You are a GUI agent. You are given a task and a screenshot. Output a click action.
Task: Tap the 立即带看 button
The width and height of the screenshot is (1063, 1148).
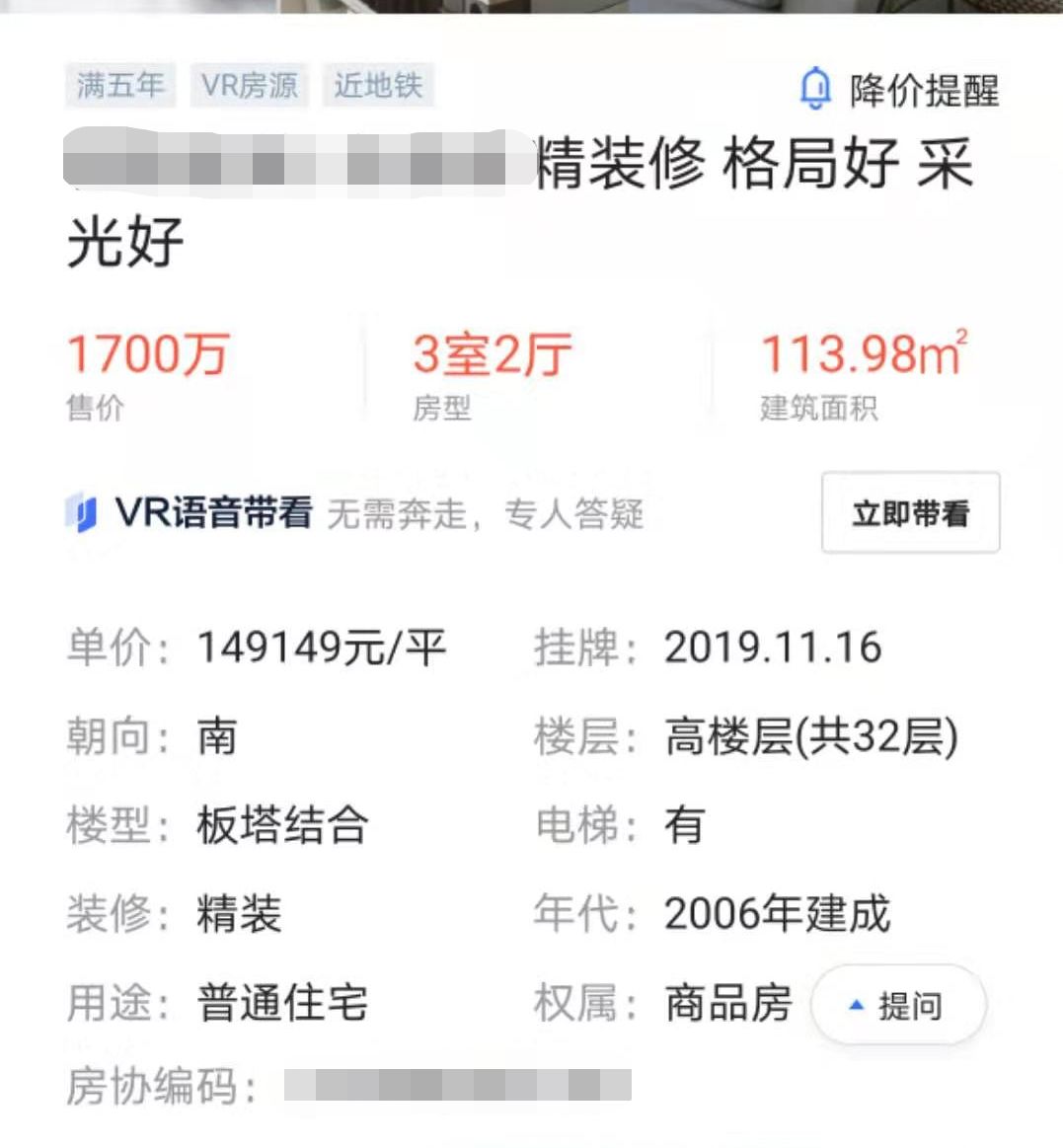pyautogui.click(x=910, y=513)
